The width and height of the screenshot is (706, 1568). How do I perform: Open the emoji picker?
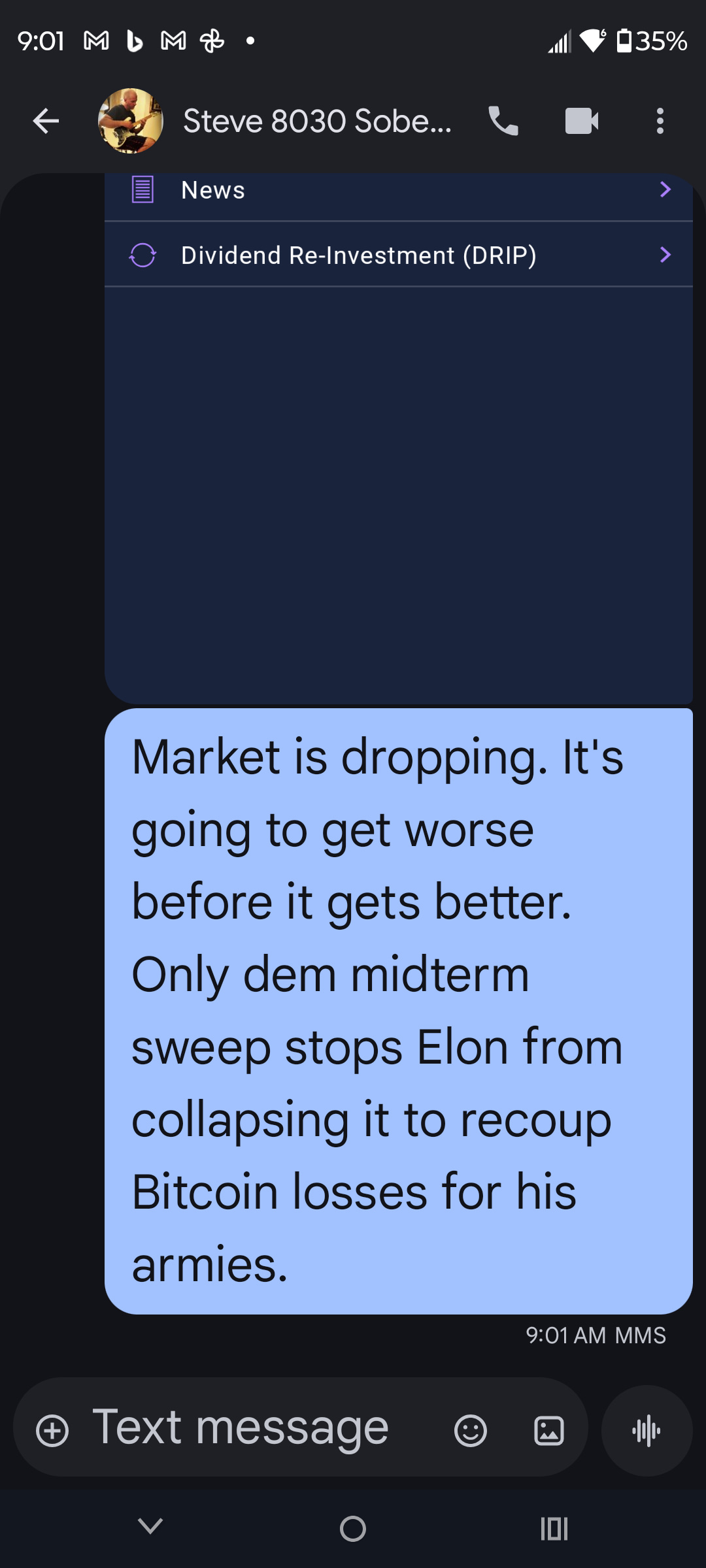470,1431
